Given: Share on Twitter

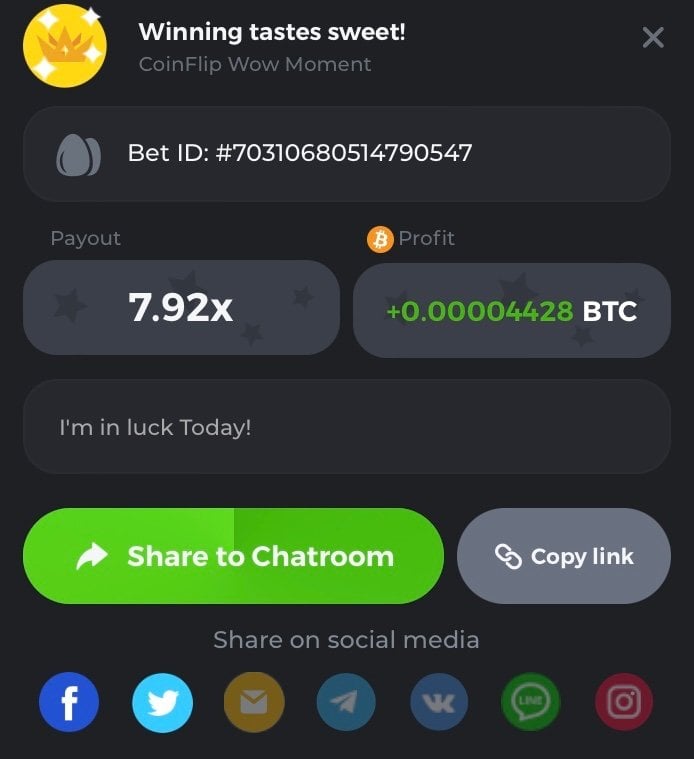Looking at the screenshot, I should pos(162,702).
